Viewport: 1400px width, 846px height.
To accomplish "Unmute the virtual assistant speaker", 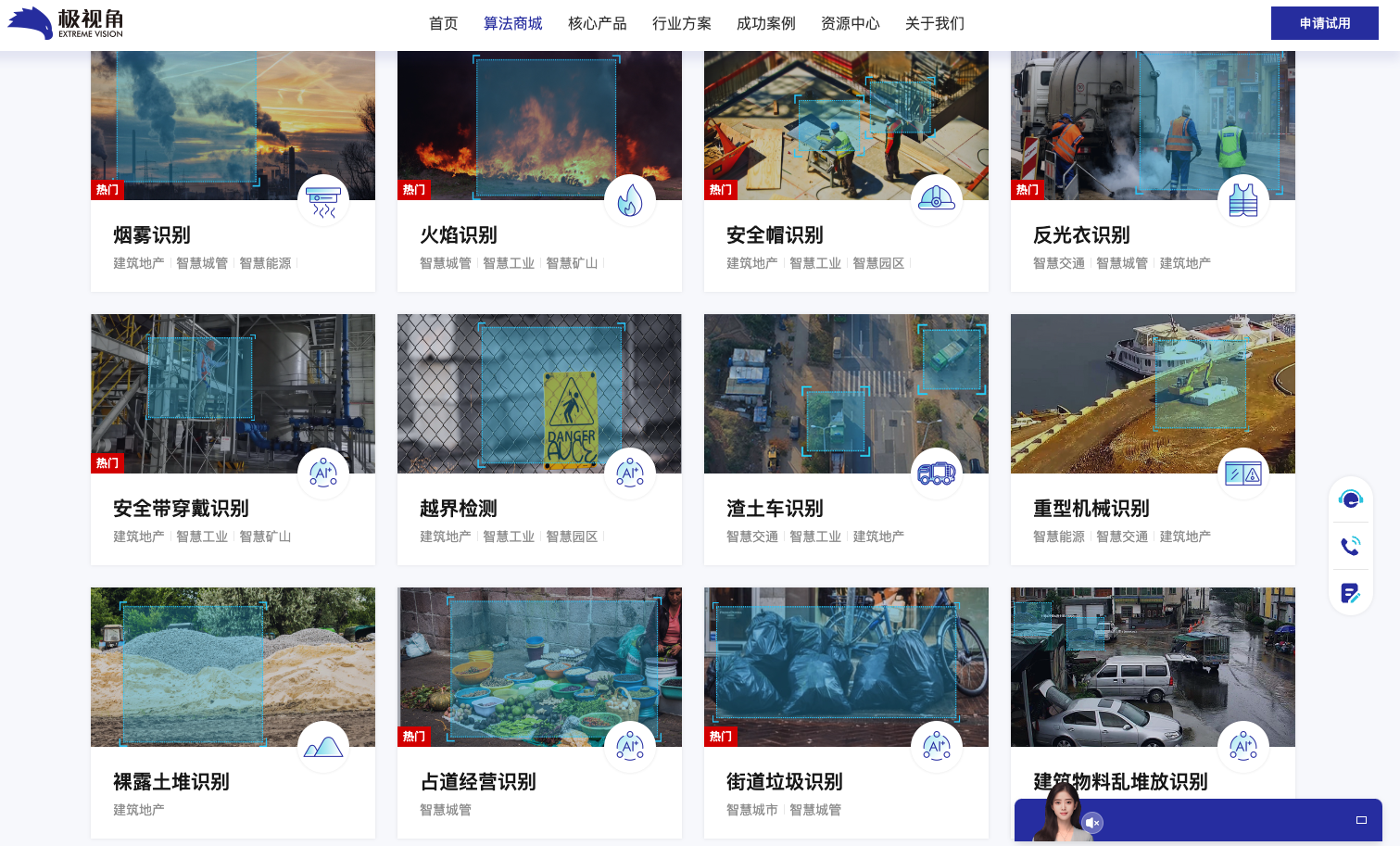I will coord(1092,823).
